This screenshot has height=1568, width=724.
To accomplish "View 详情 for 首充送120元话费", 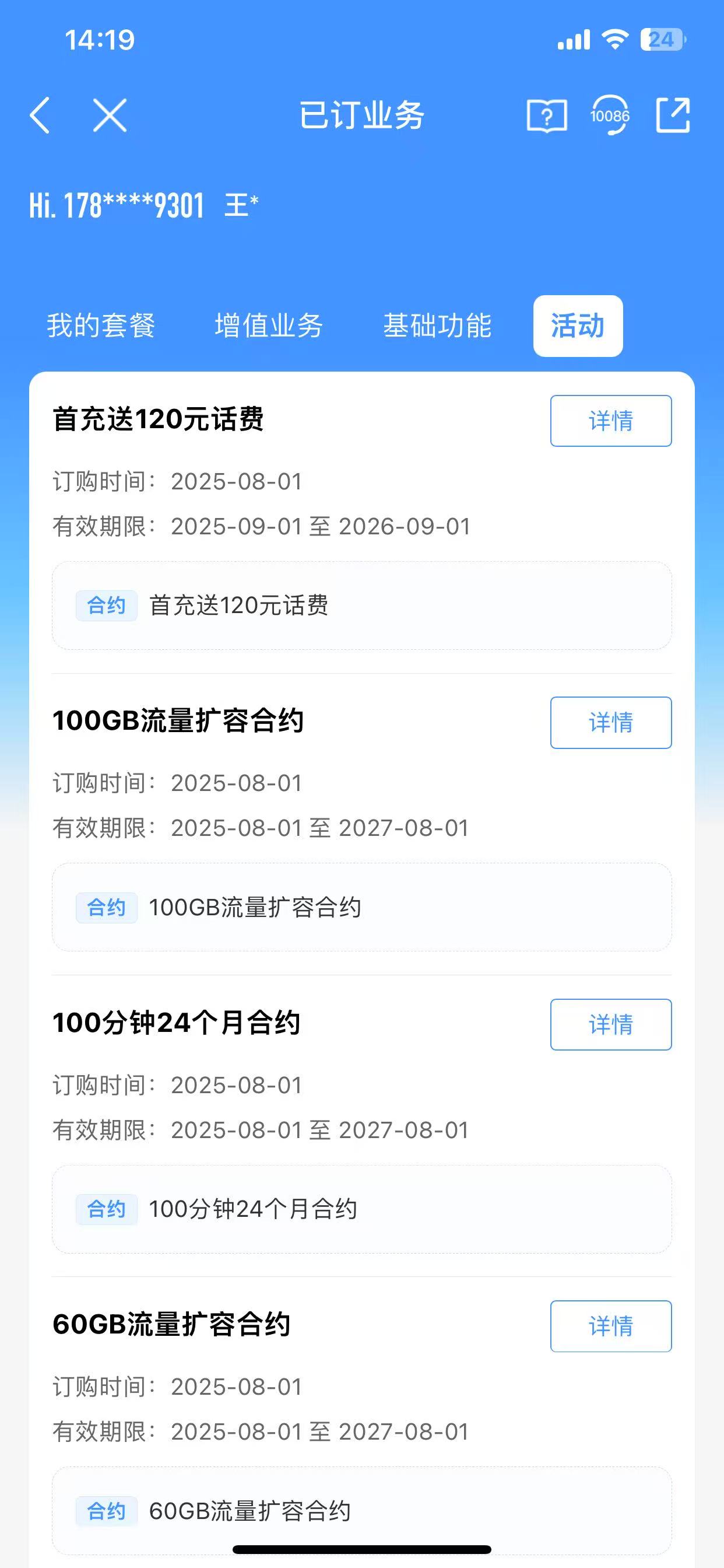I will (x=610, y=421).
